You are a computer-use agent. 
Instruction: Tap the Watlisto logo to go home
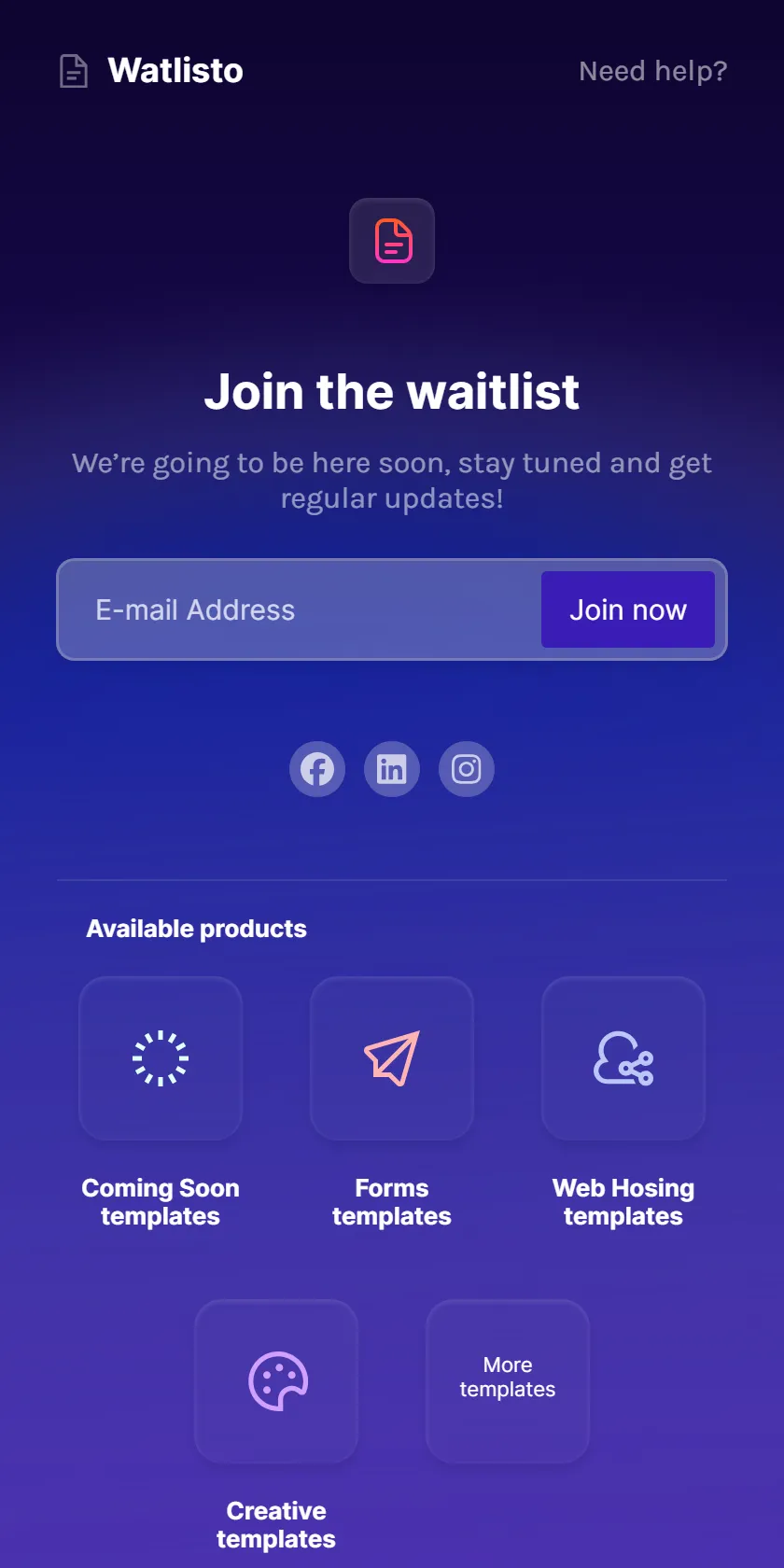pos(150,71)
